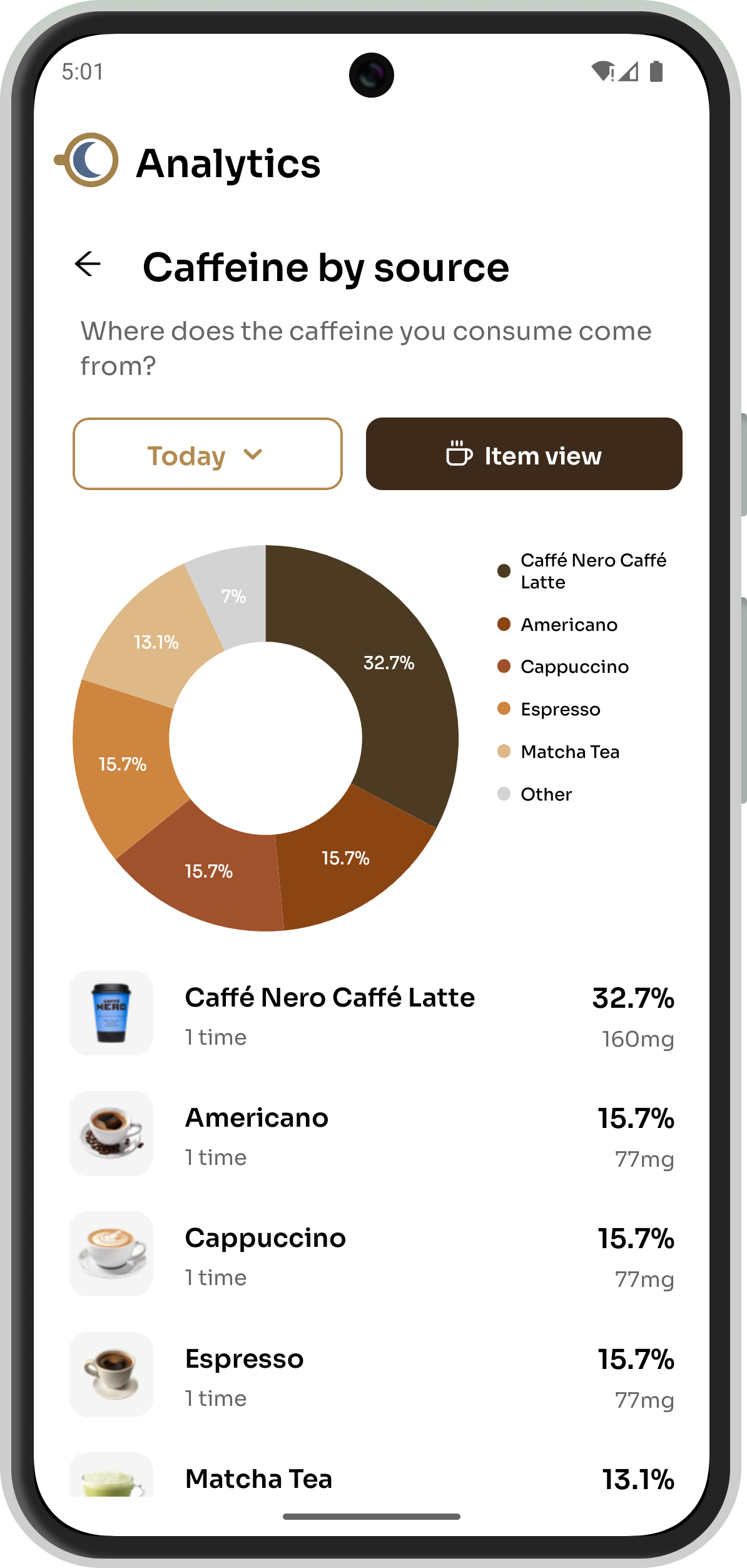Tap the Item view button
747x1568 pixels.
tap(524, 454)
